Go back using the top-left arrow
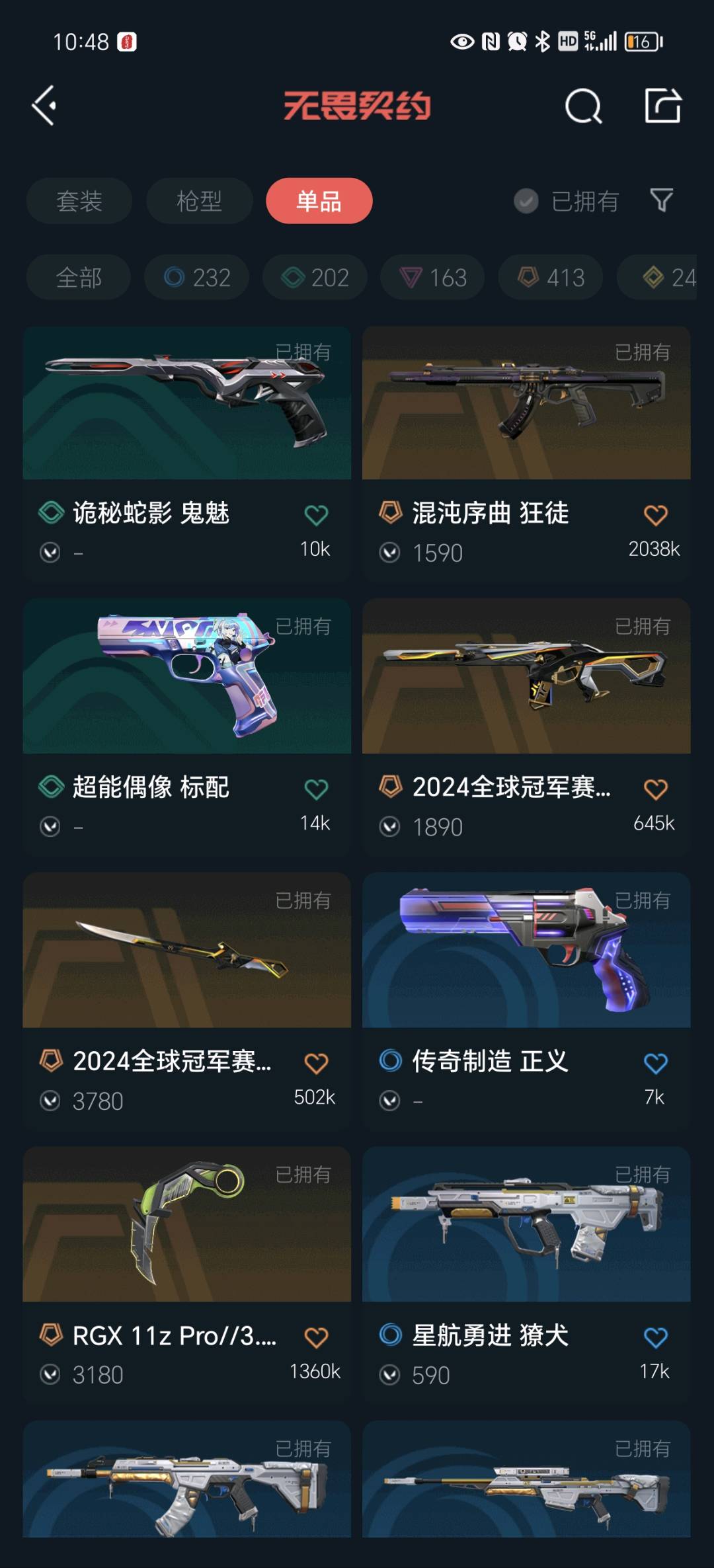 pyautogui.click(x=44, y=106)
